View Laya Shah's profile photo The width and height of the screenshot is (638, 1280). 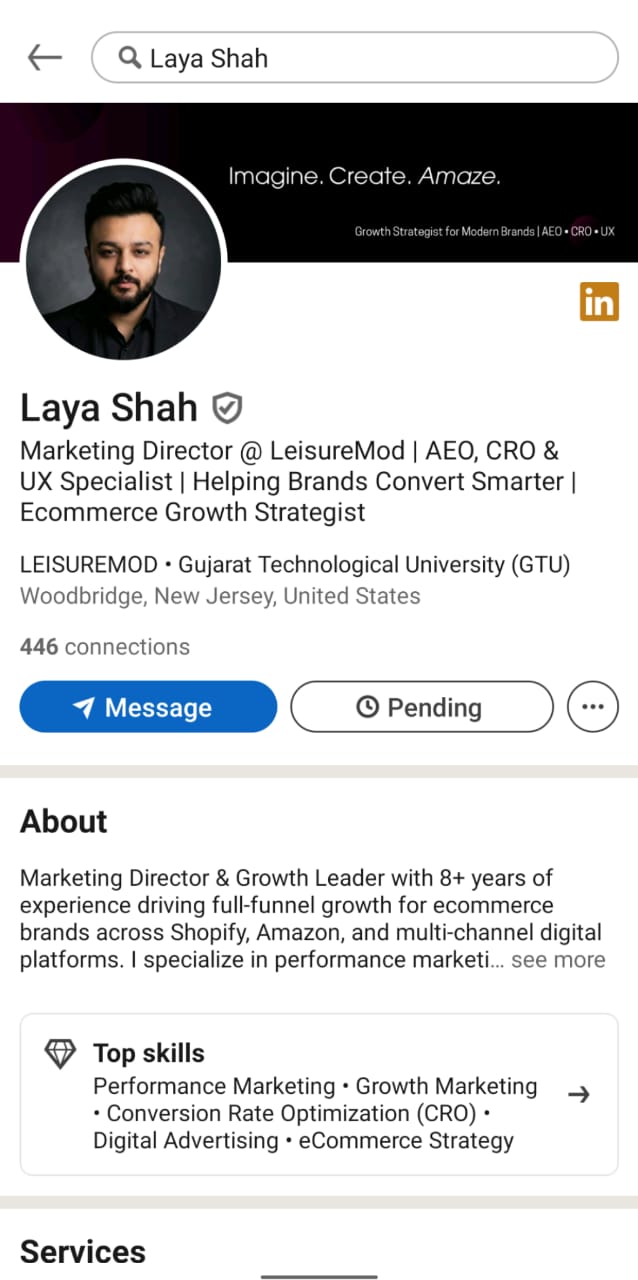pos(123,261)
